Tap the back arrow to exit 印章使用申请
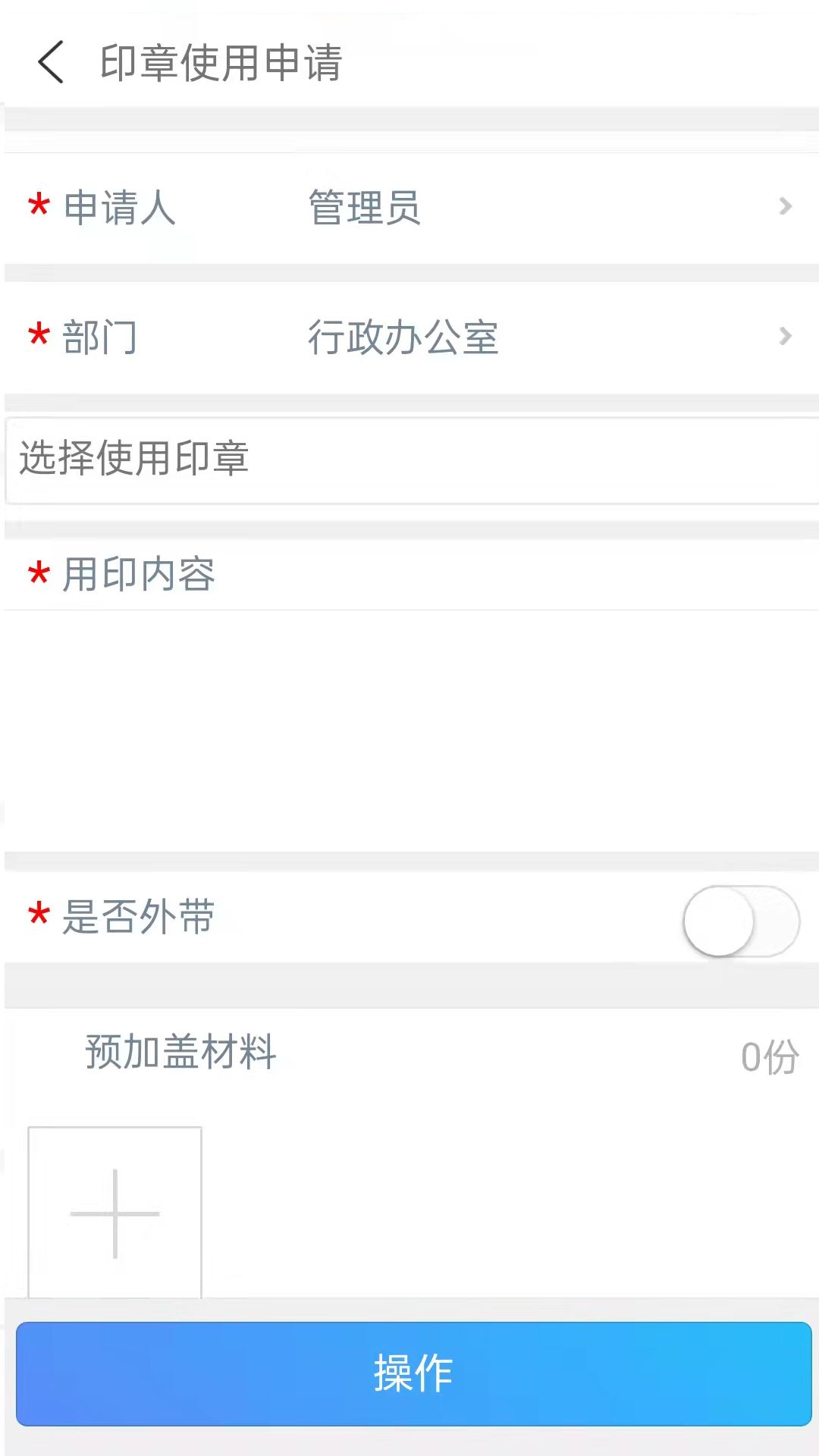The height and width of the screenshot is (1456, 819). click(50, 62)
